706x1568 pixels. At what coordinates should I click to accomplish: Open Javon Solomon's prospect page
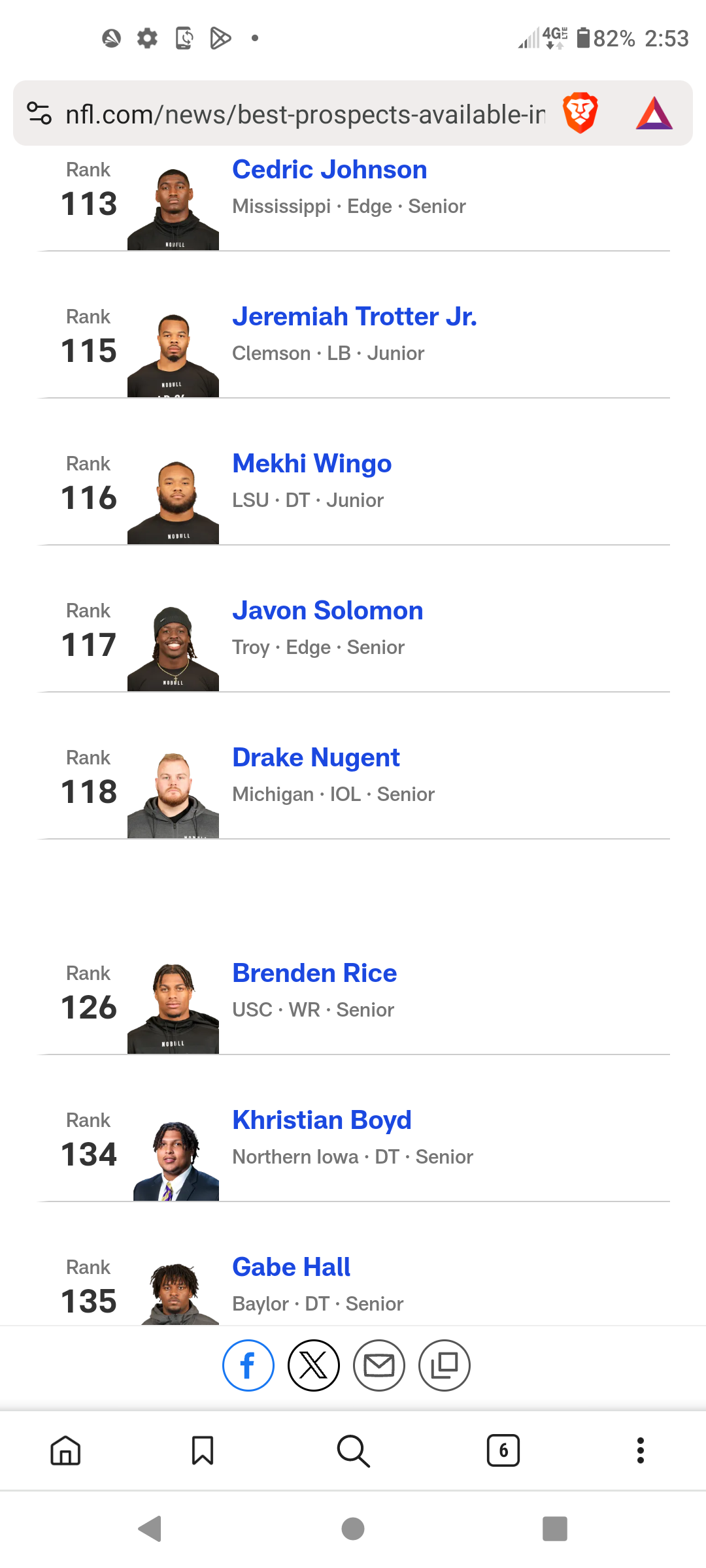pos(328,611)
